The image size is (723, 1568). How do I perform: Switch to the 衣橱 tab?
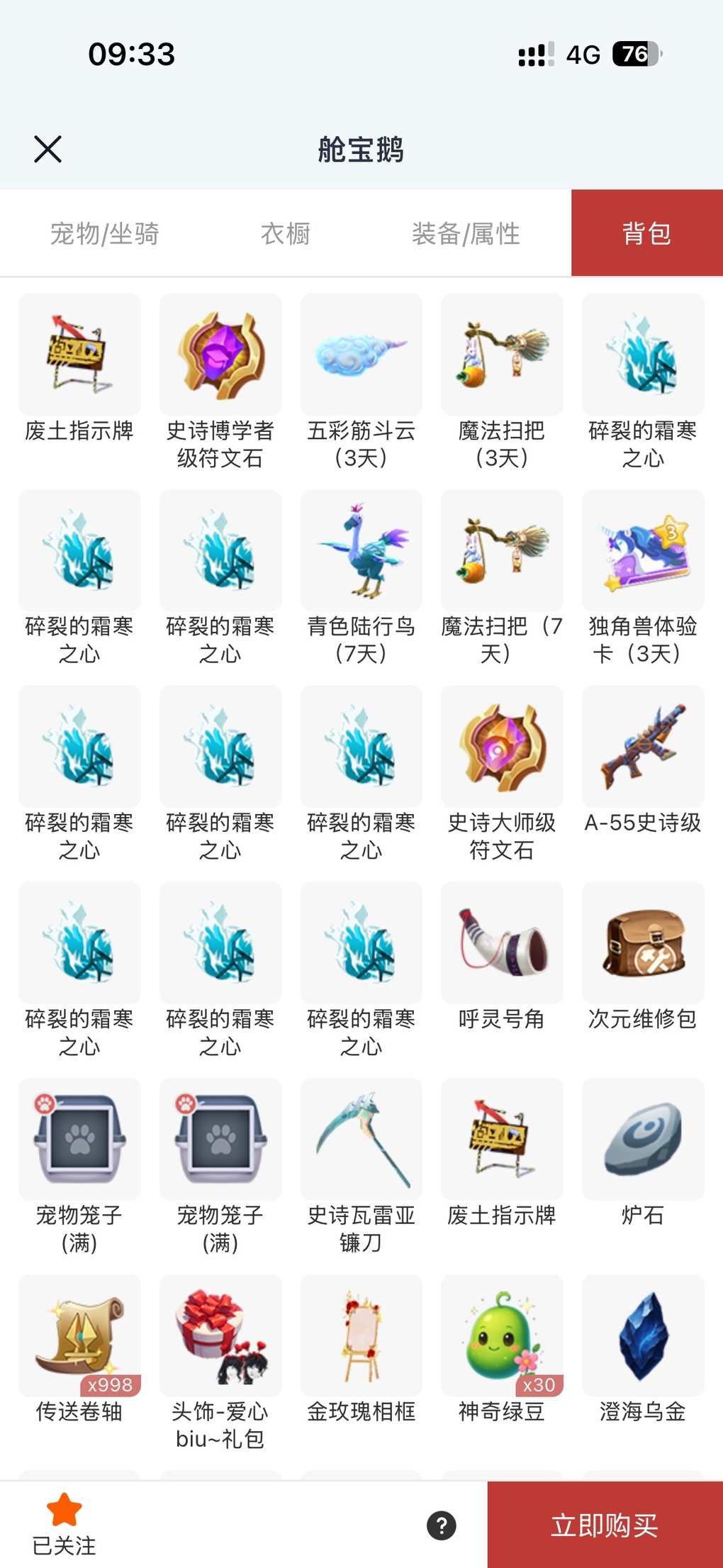pyautogui.click(x=286, y=233)
